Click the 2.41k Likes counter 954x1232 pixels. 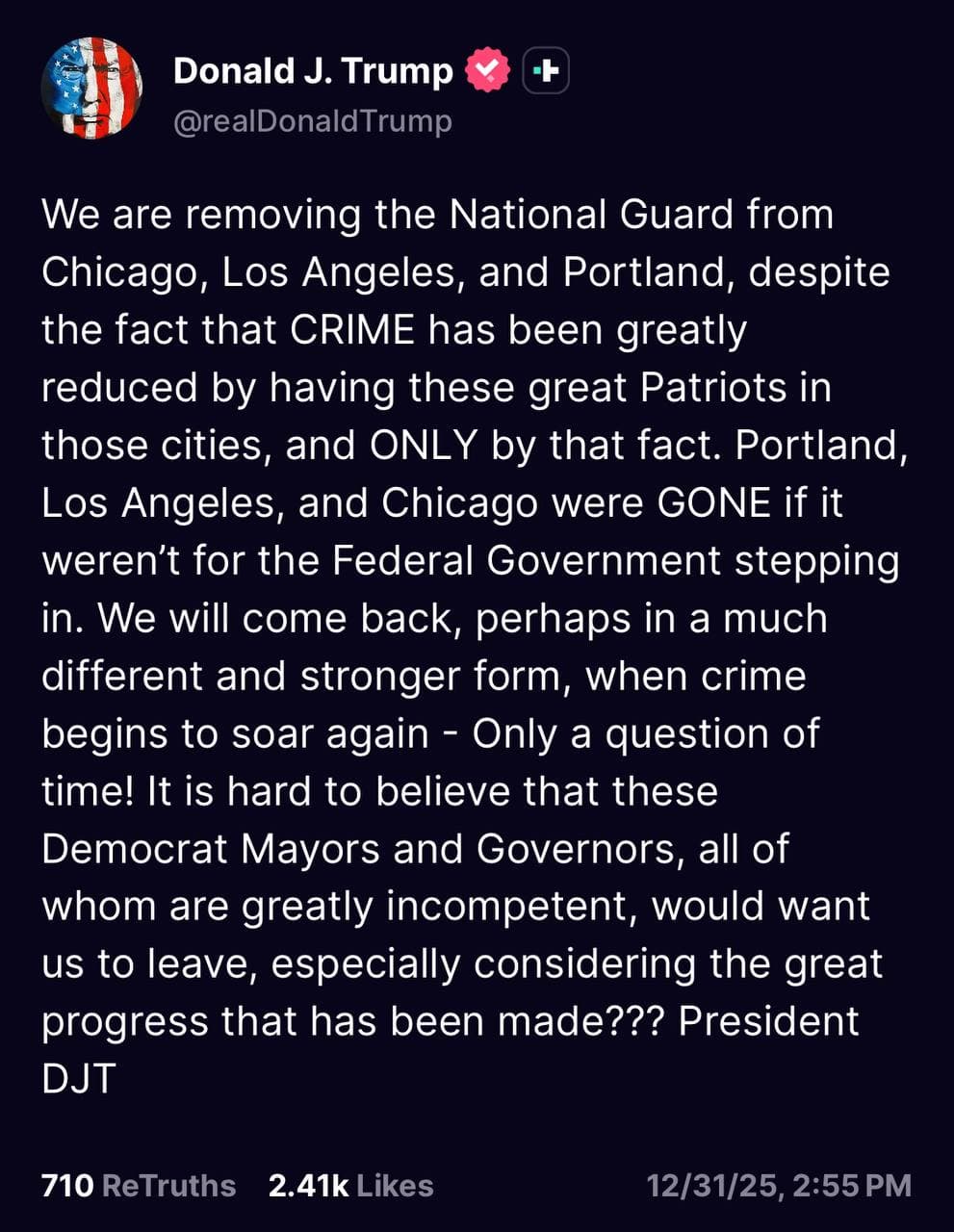(x=349, y=1187)
